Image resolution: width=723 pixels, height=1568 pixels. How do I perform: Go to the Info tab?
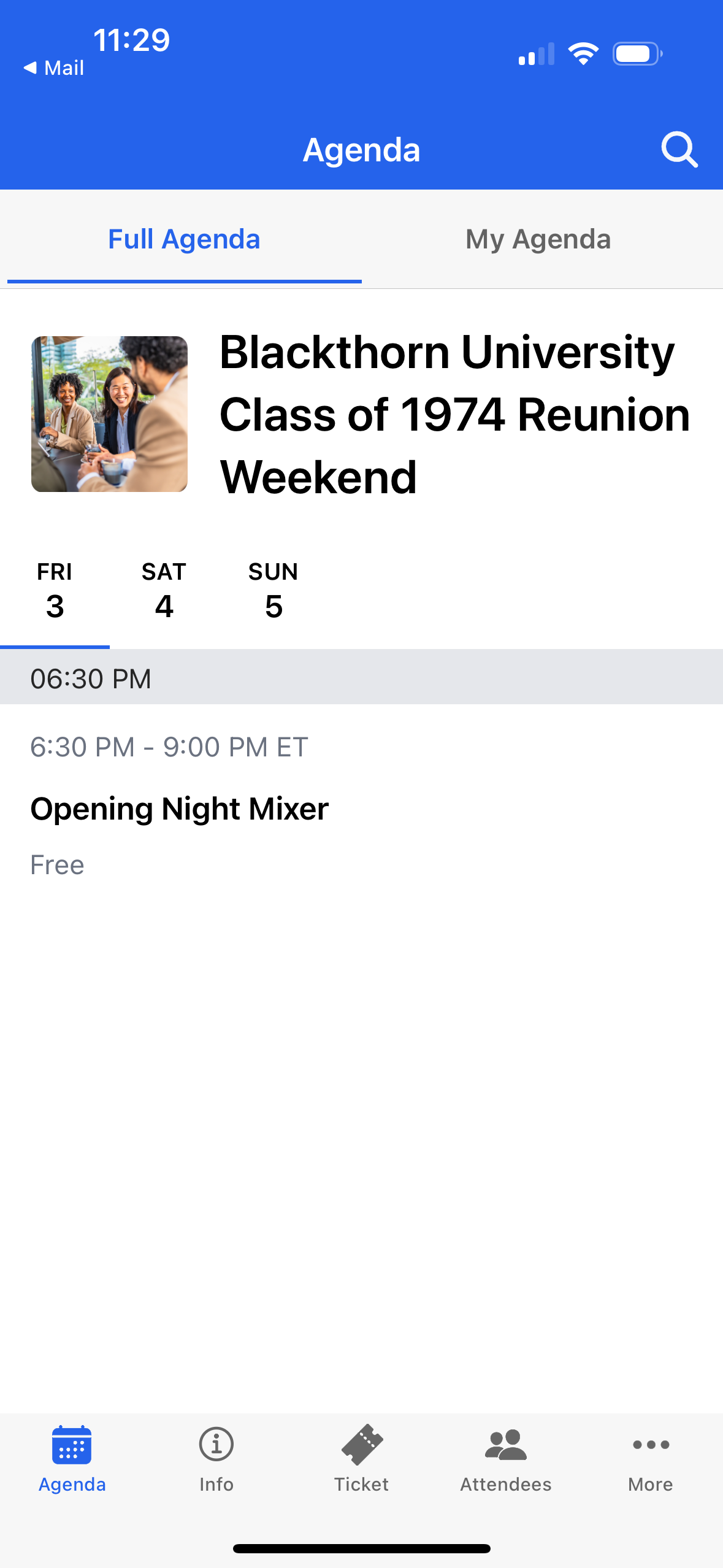(x=216, y=1459)
